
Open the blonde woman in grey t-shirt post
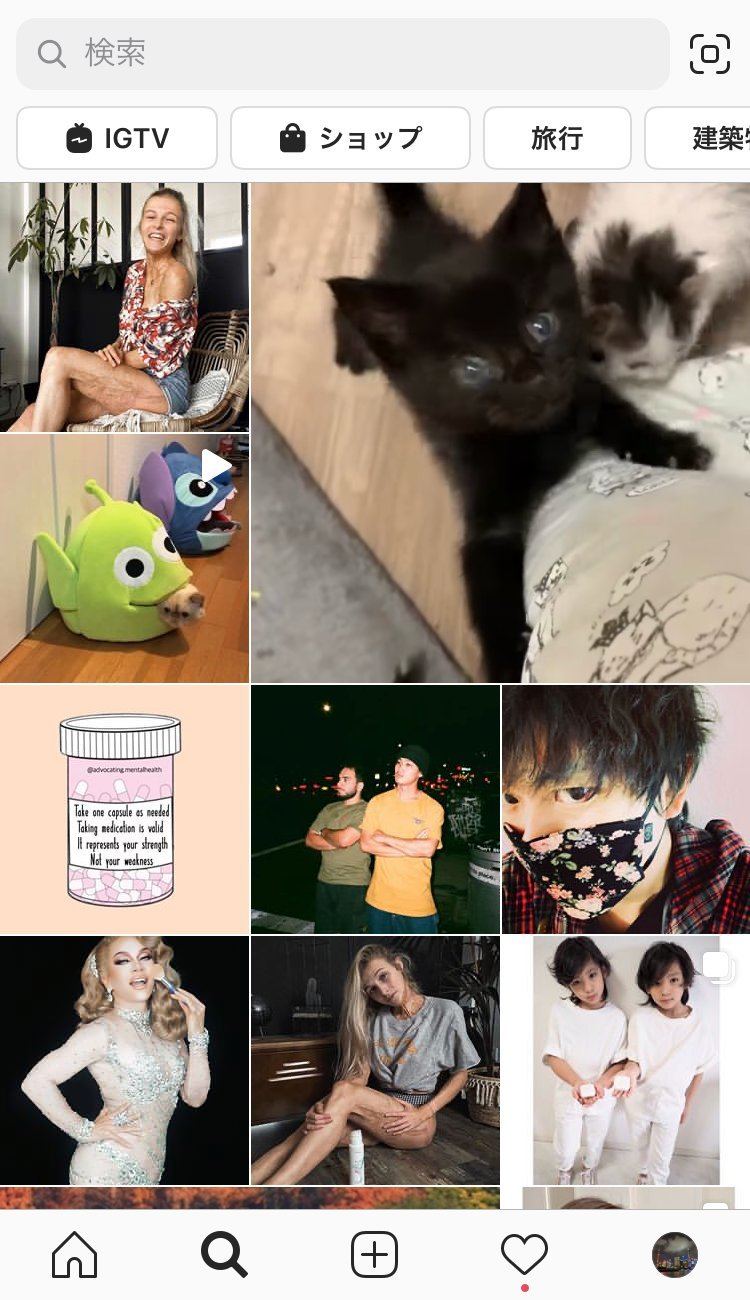tap(375, 1060)
